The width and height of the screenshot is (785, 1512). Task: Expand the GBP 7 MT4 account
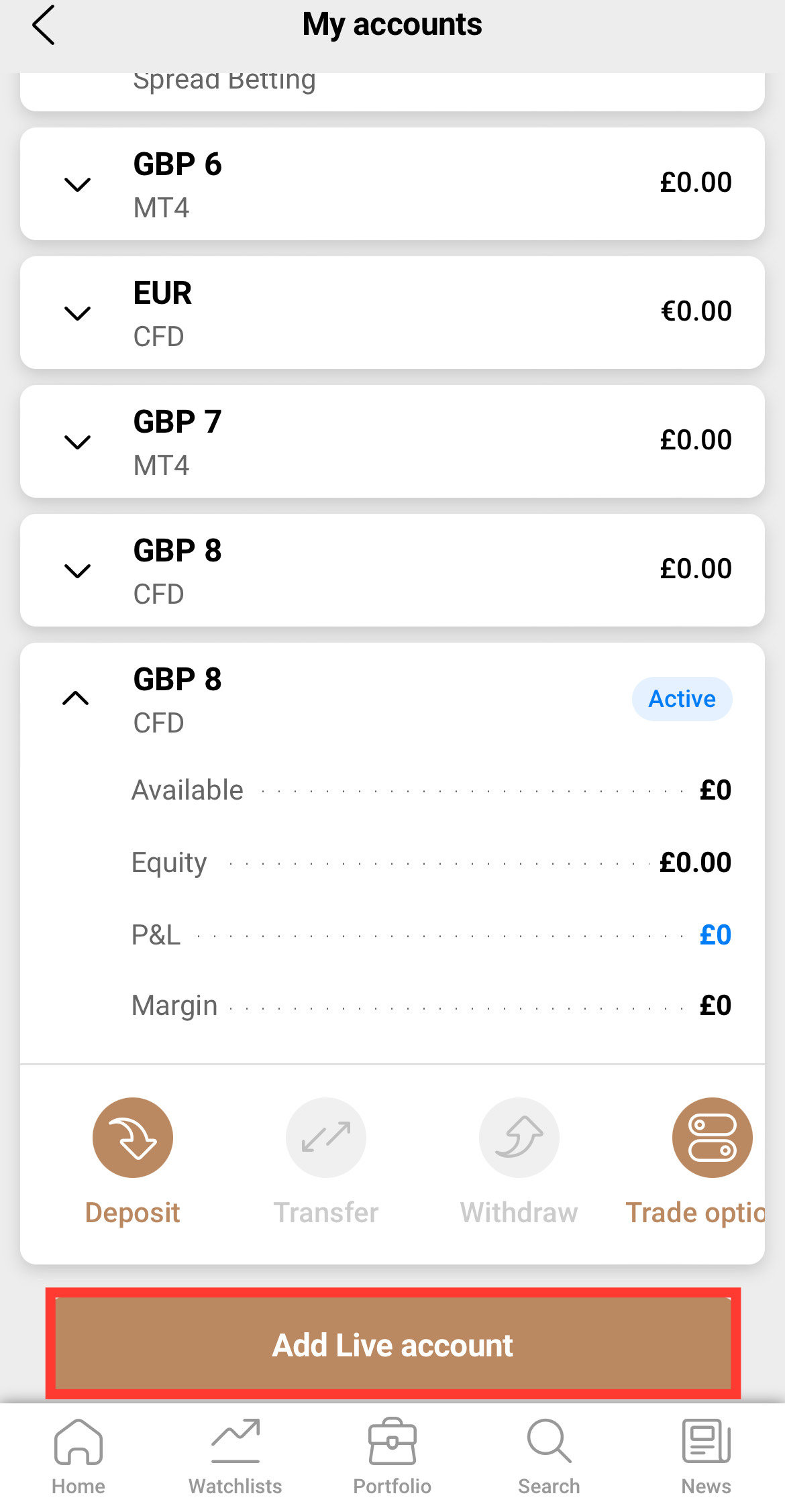tap(392, 441)
